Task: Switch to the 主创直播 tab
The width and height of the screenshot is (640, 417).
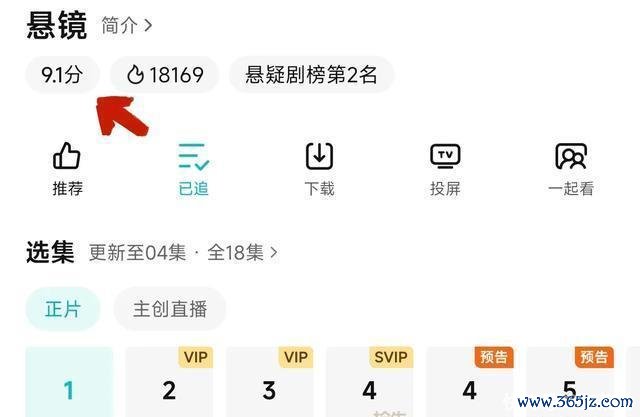Action: (x=170, y=309)
